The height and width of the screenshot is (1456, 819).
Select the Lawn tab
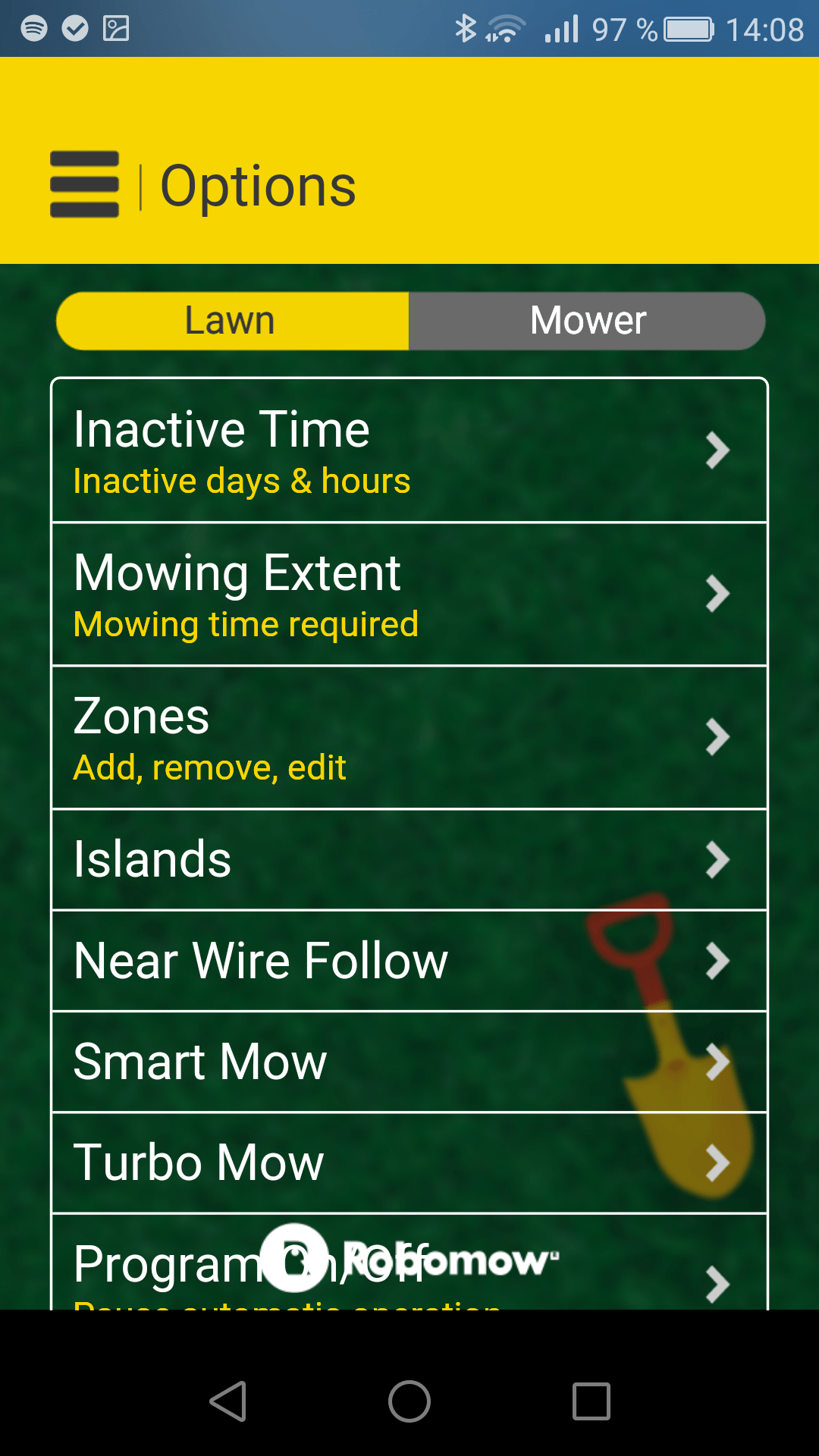233,321
